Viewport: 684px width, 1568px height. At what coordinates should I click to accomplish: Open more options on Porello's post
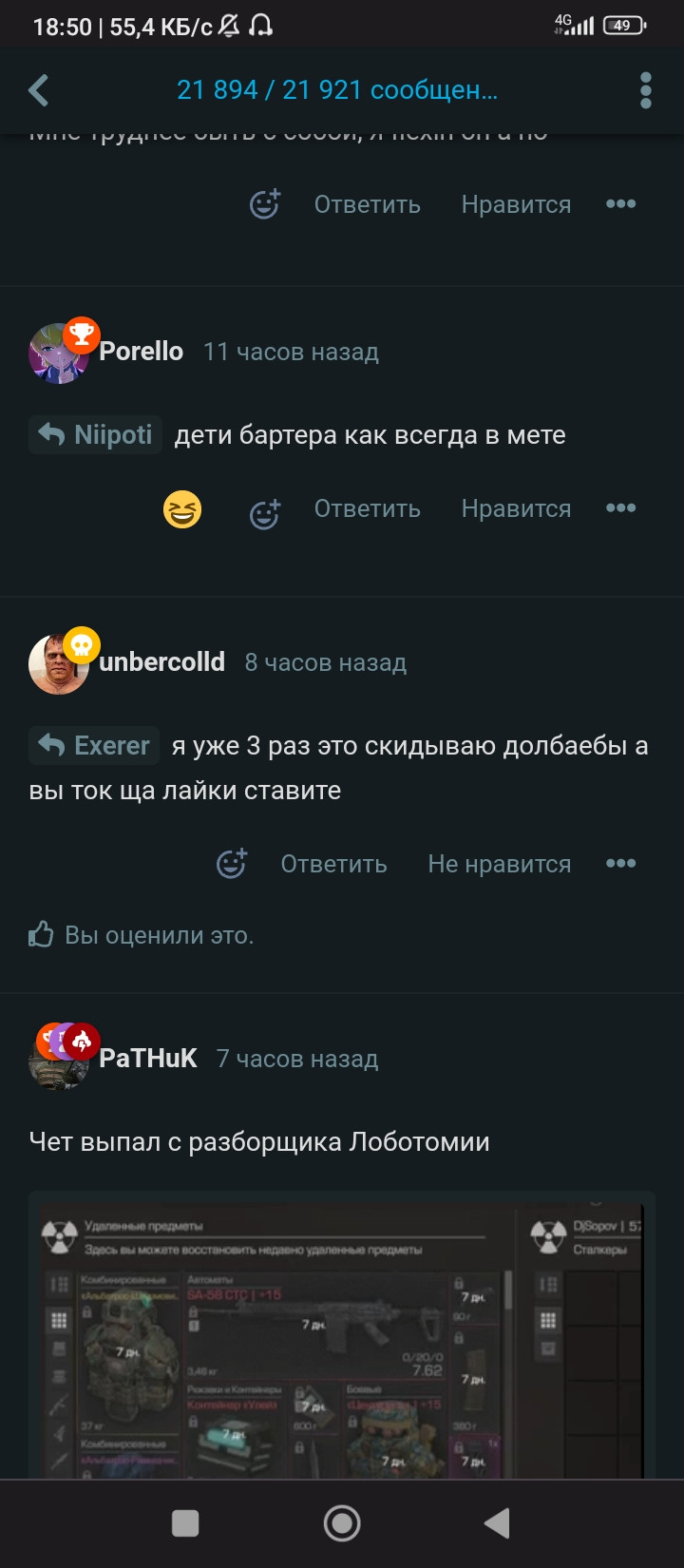[x=620, y=508]
